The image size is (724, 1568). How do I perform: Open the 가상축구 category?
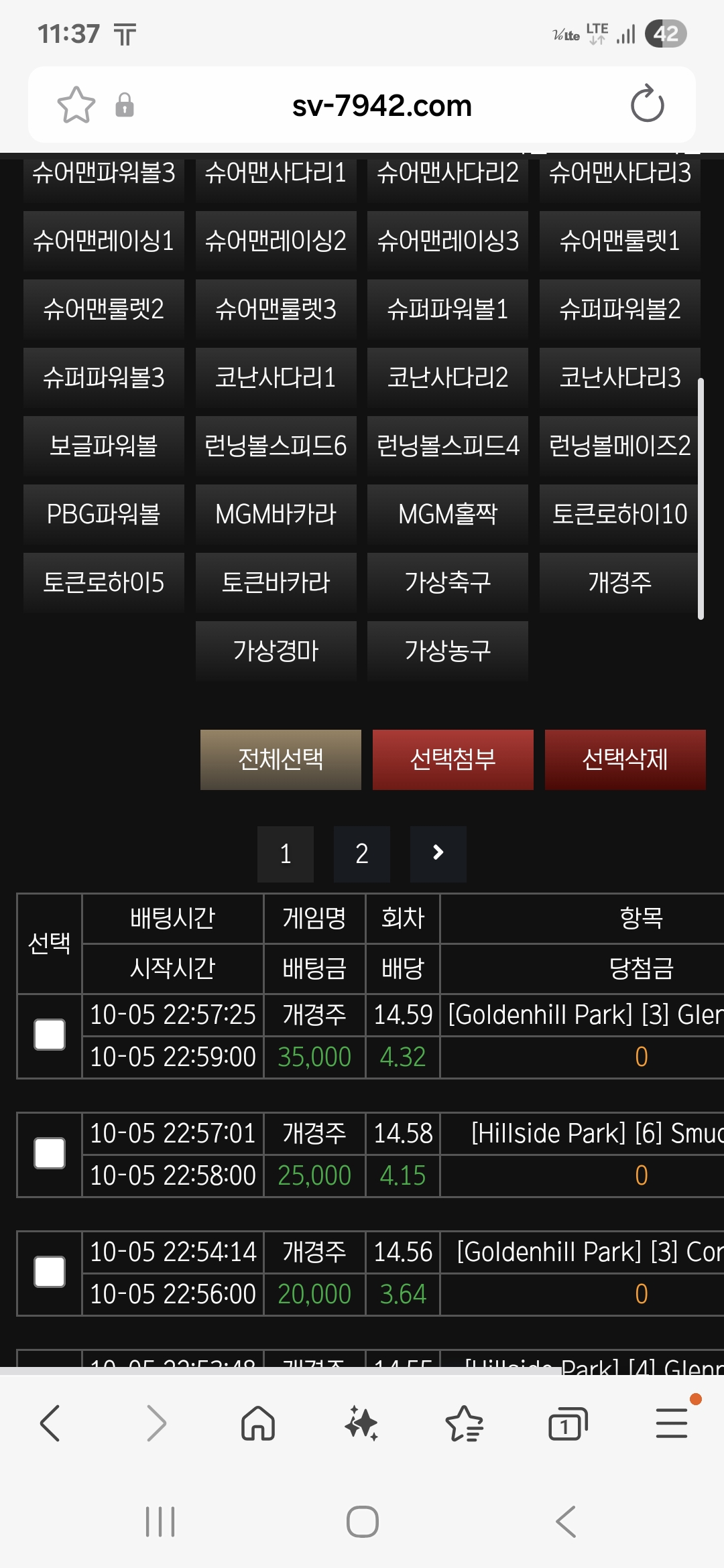(x=447, y=582)
